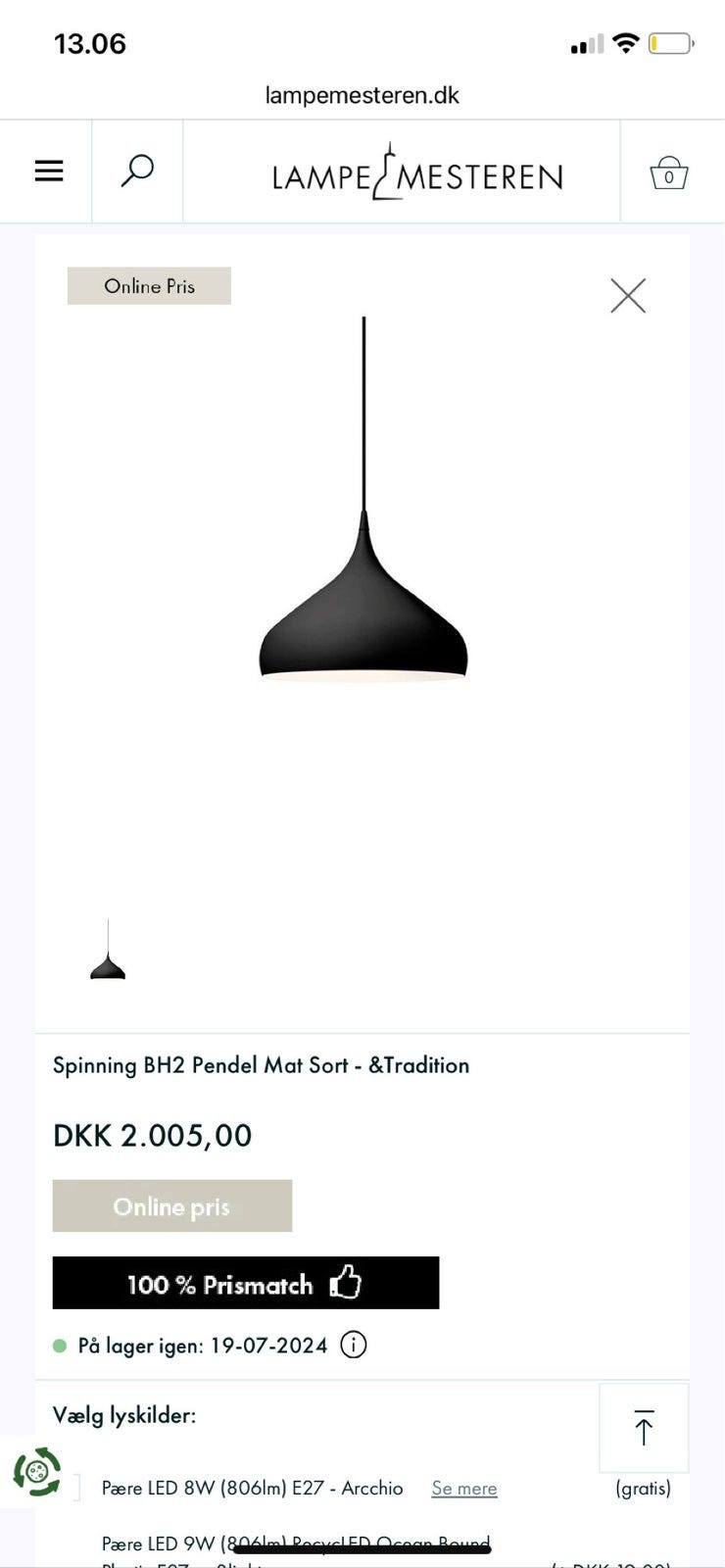Open the Spinning BH2 Pendel product title
This screenshot has width=725, height=1568.
click(x=261, y=1065)
